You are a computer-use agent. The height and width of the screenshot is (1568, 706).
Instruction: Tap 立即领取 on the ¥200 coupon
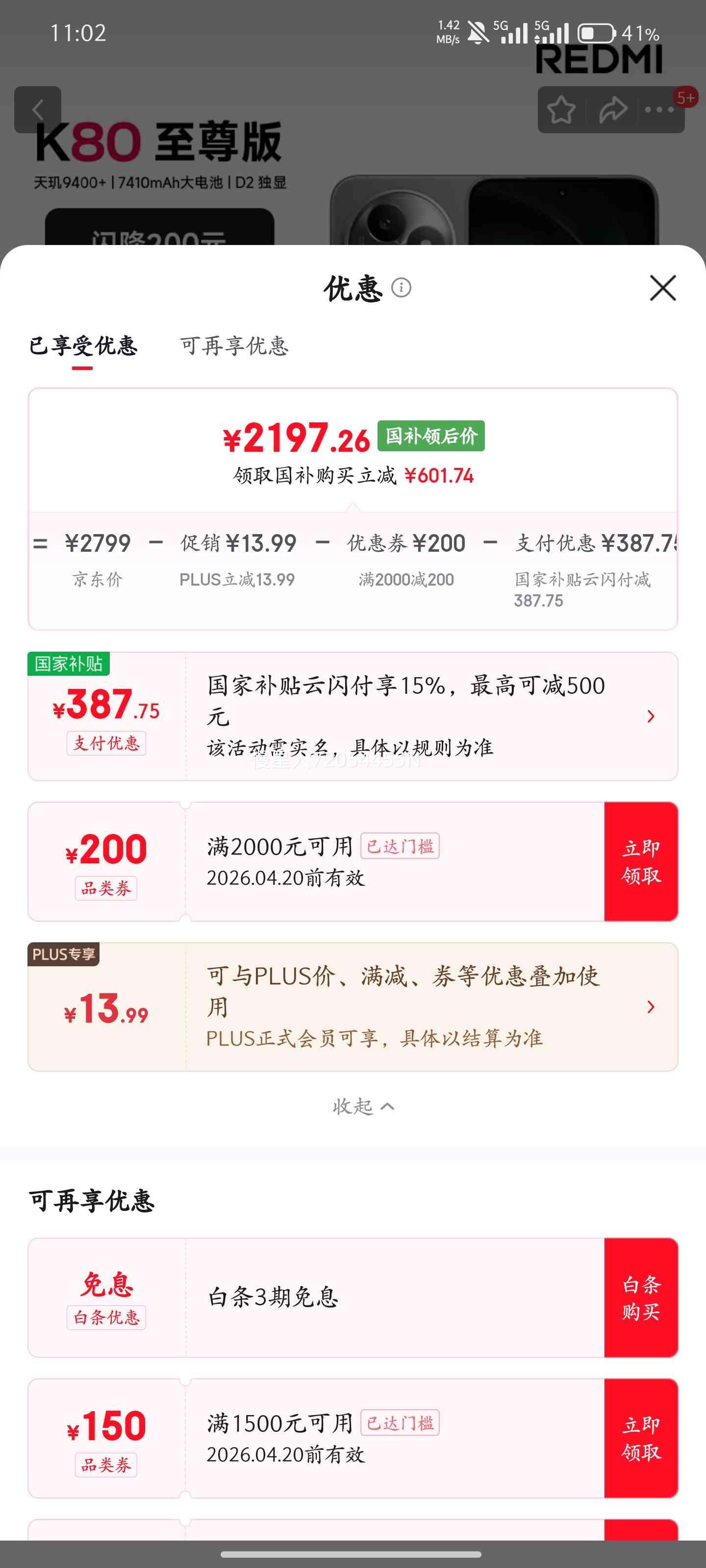coord(641,862)
